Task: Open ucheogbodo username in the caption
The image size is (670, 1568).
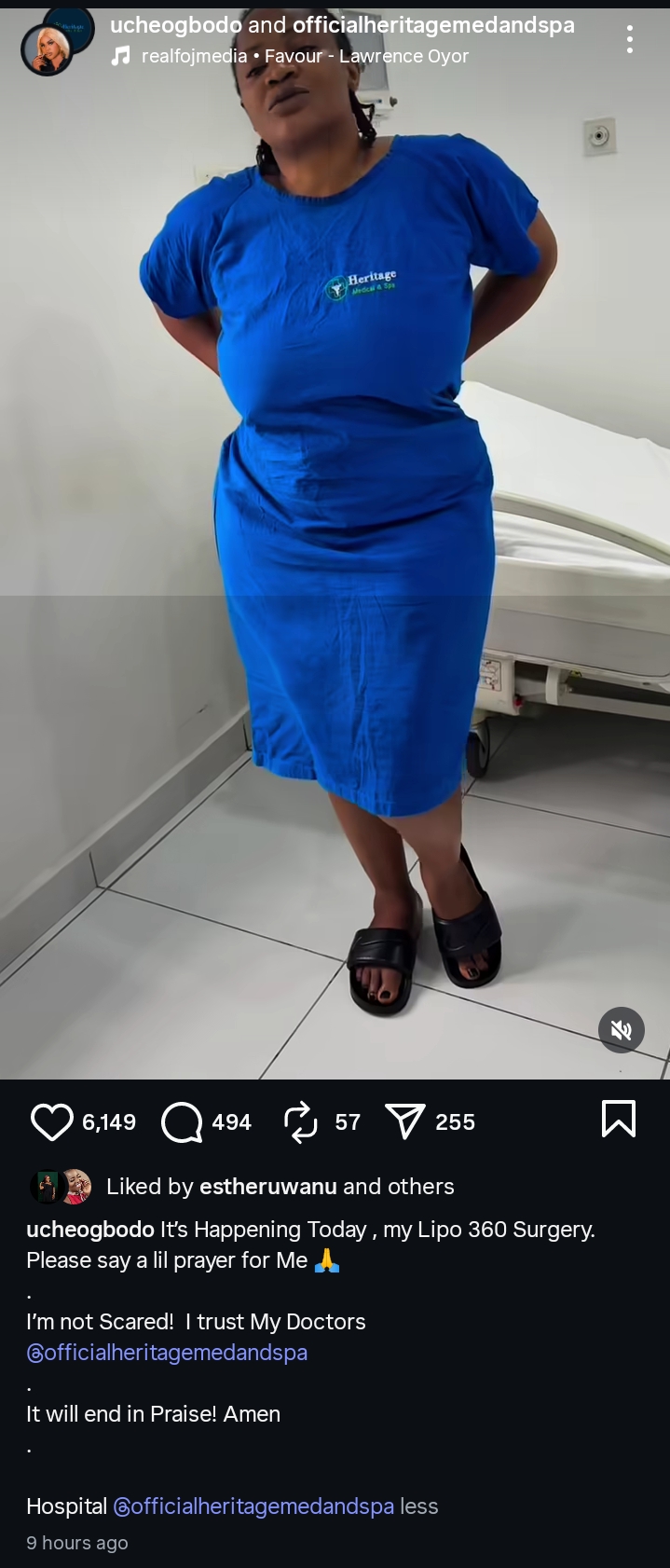Action: point(90,1230)
